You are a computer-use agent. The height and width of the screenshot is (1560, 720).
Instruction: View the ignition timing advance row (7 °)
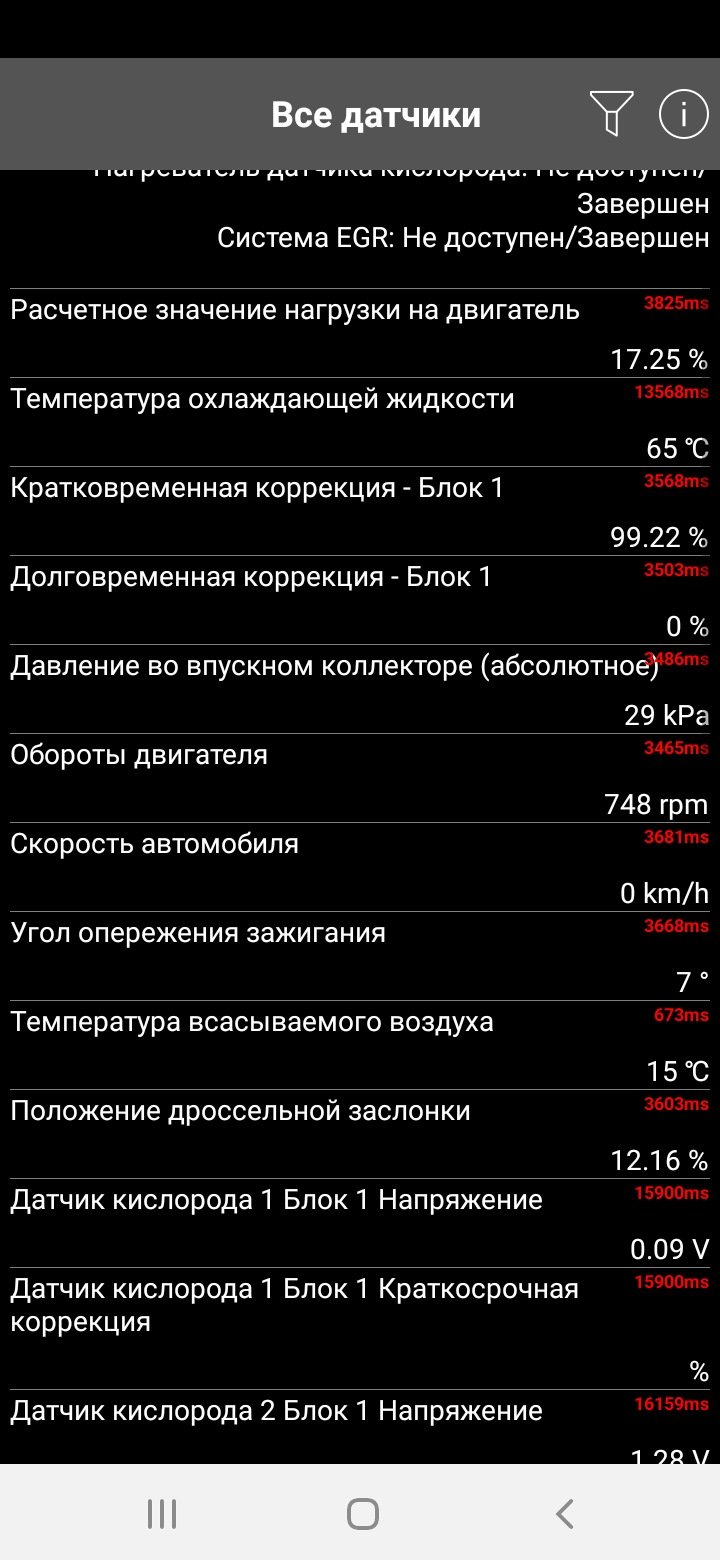click(x=360, y=956)
